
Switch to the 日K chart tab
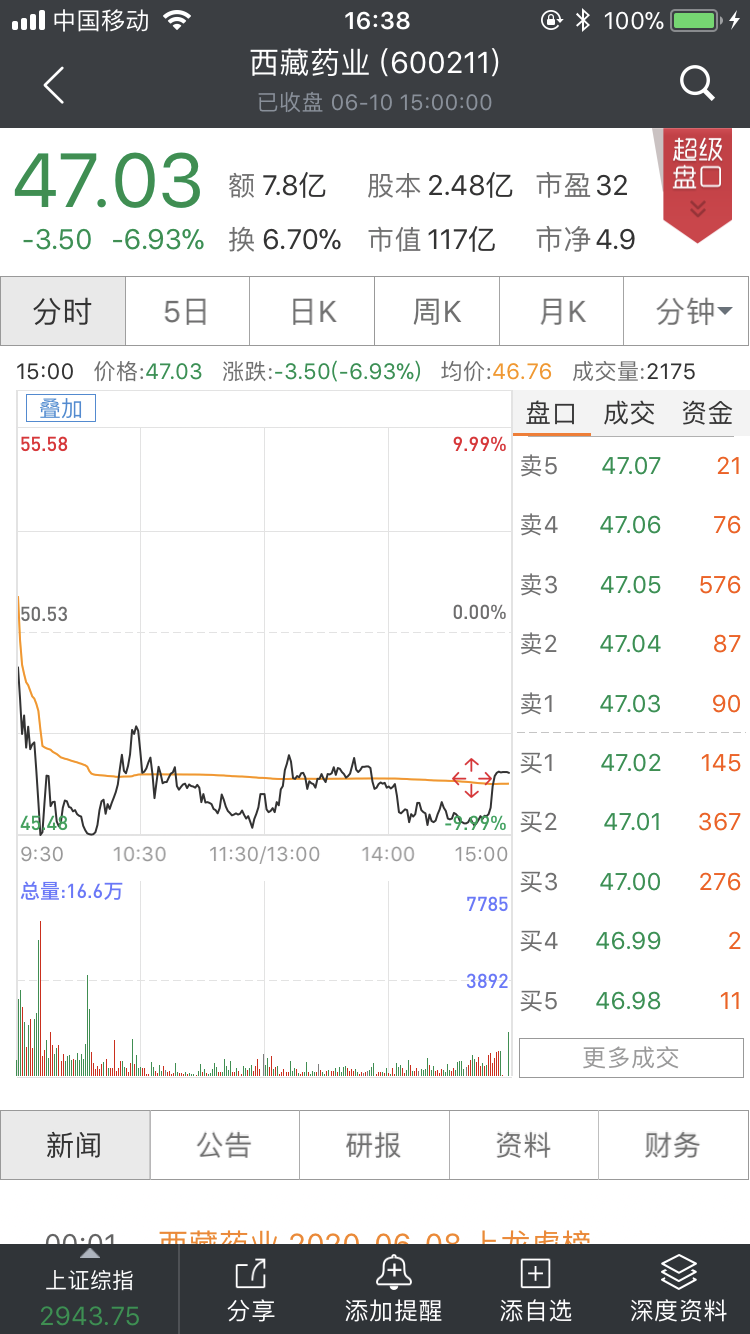312,312
